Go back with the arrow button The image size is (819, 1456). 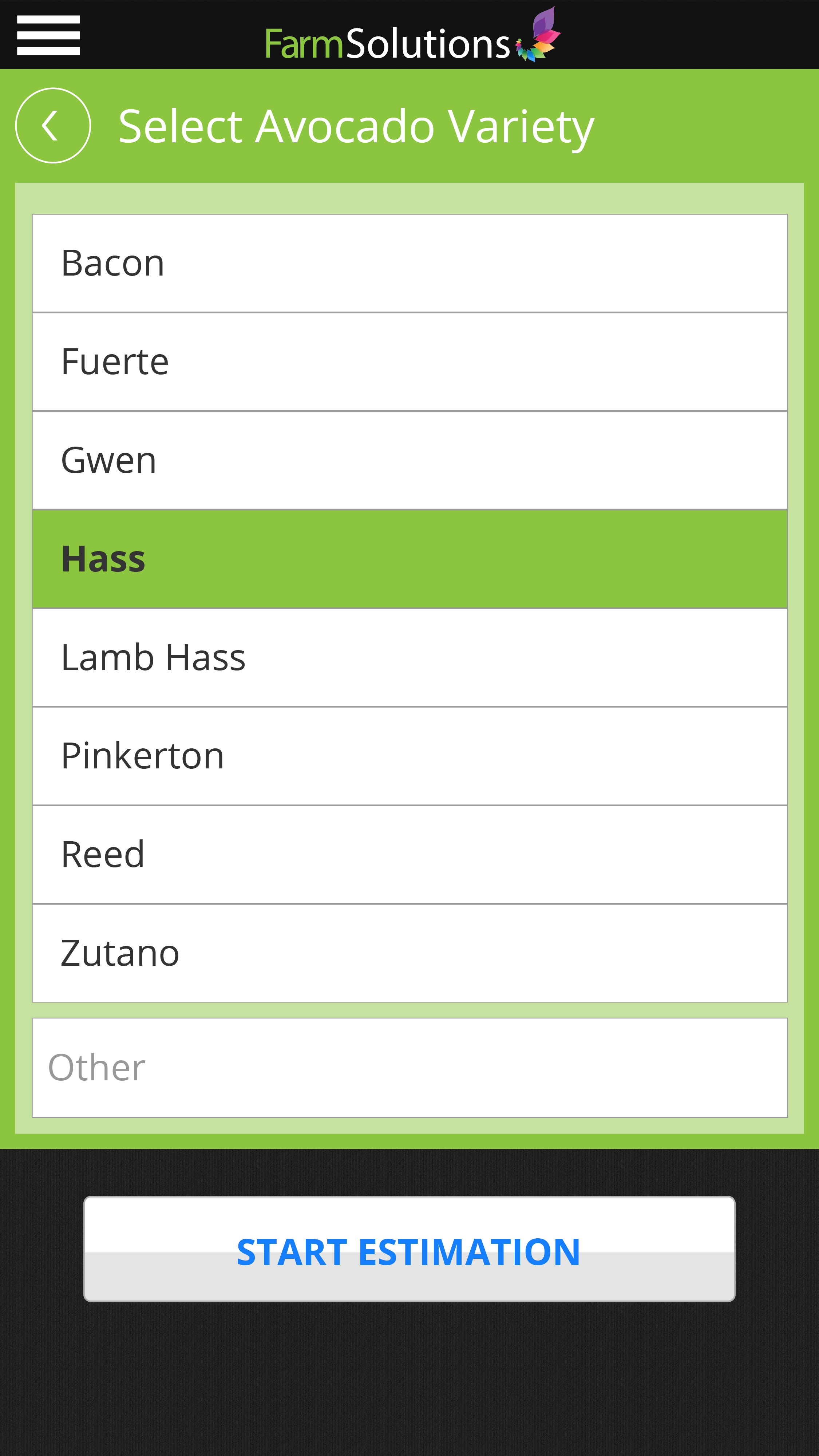point(52,126)
